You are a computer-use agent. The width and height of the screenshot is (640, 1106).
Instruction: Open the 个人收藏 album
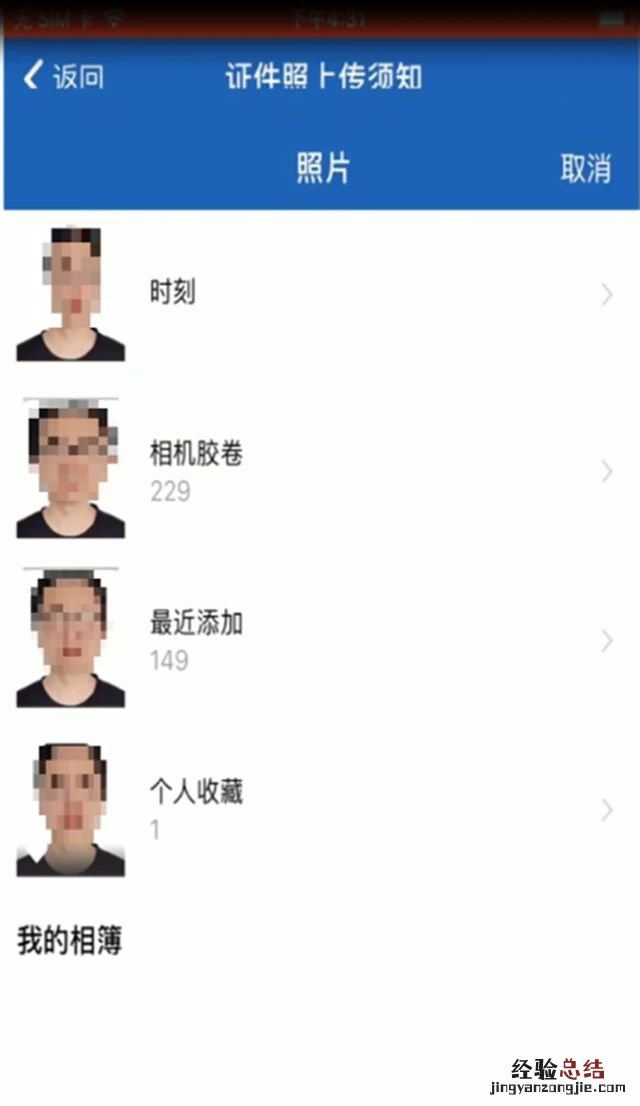click(x=320, y=809)
